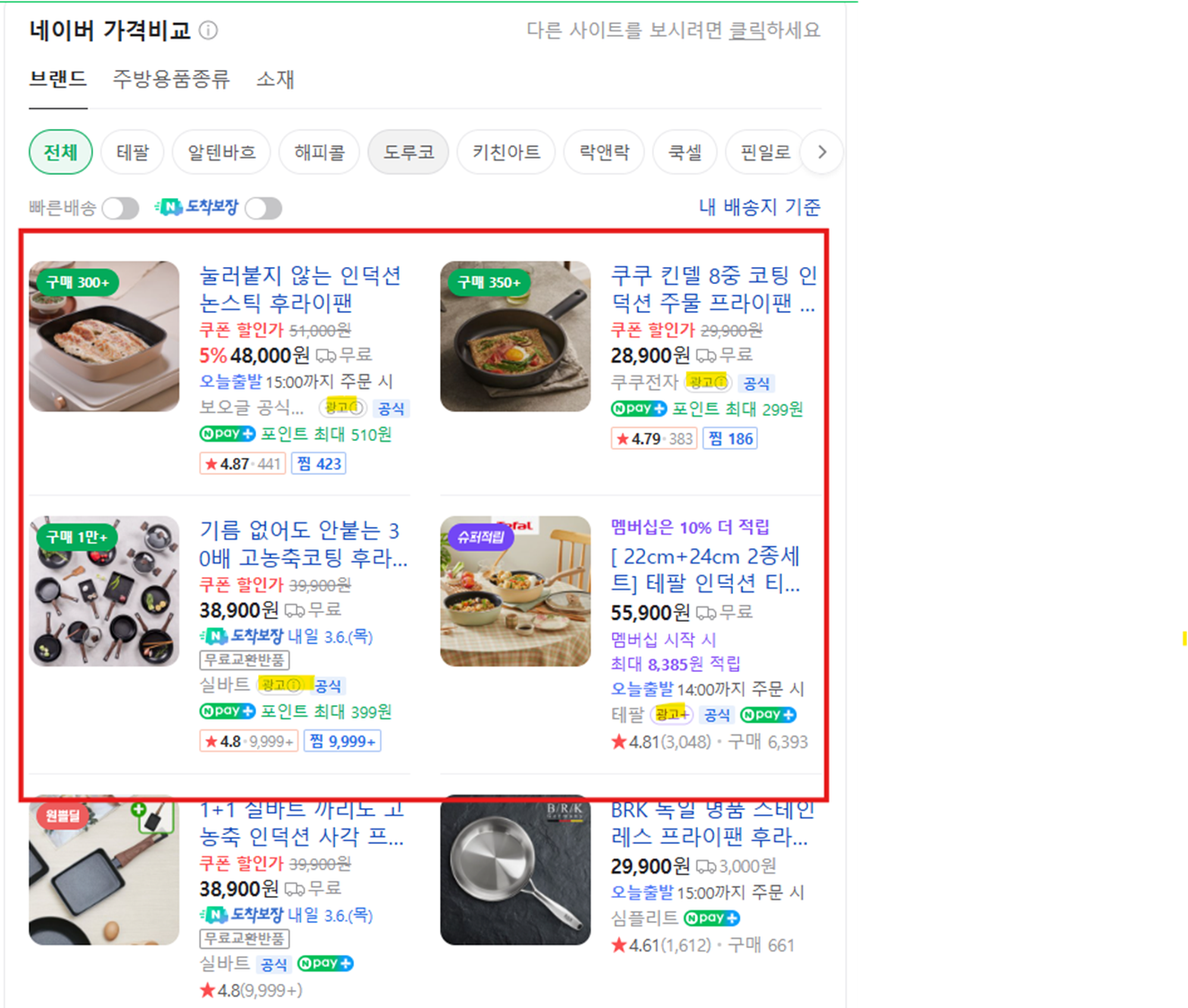Open the 테팔 22cm+24cm 2종세트 listing
This screenshot has width=1188, height=1008.
click(705, 570)
